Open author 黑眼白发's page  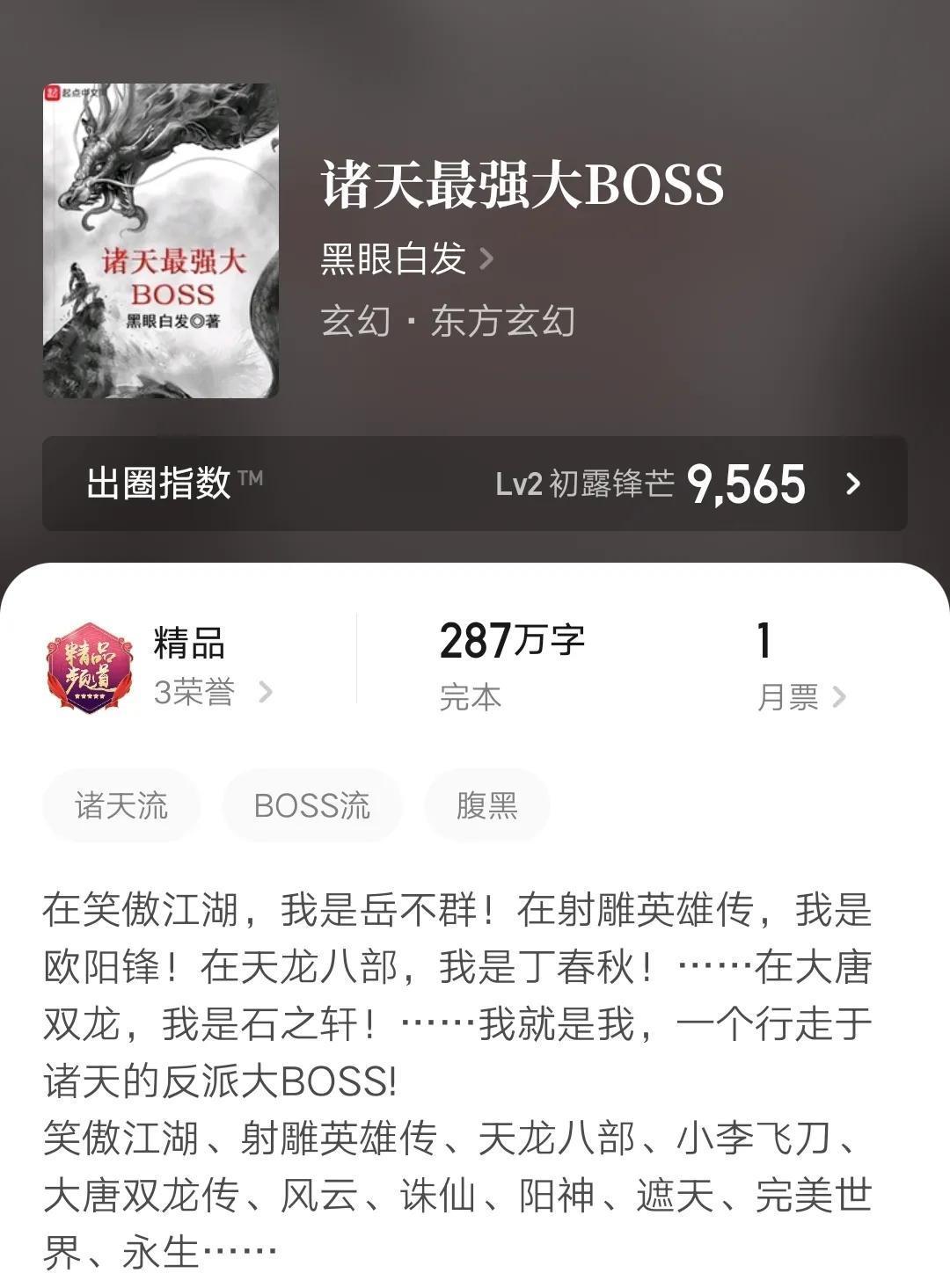[x=406, y=258]
